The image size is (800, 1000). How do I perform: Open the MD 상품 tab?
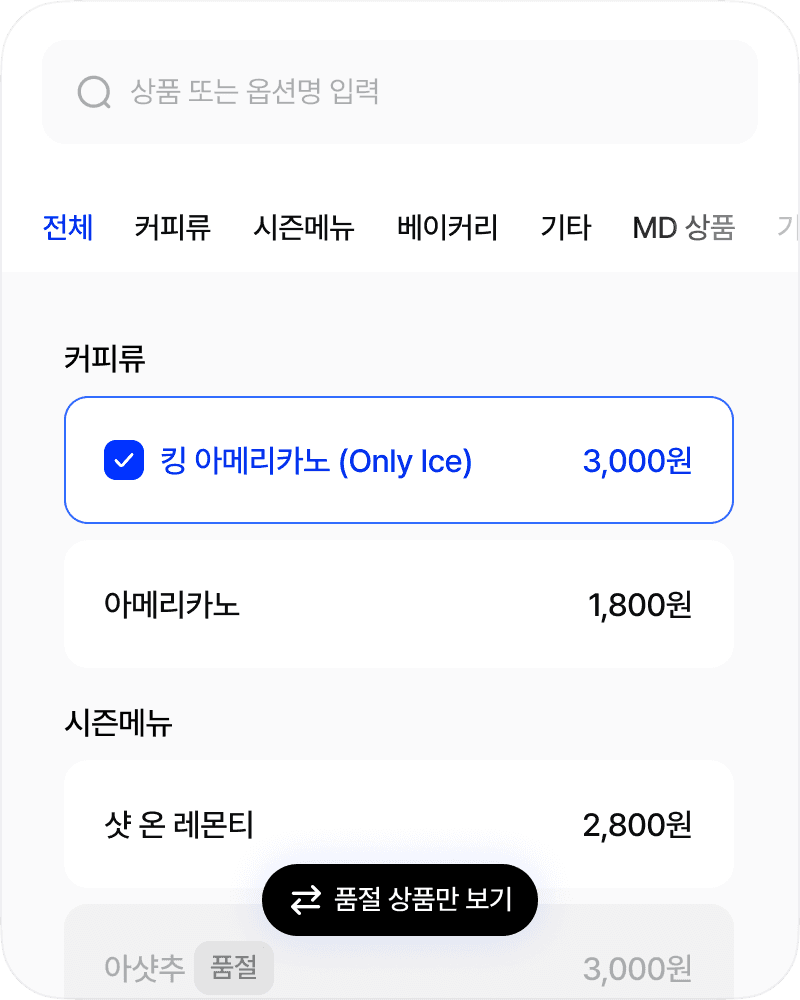point(684,228)
